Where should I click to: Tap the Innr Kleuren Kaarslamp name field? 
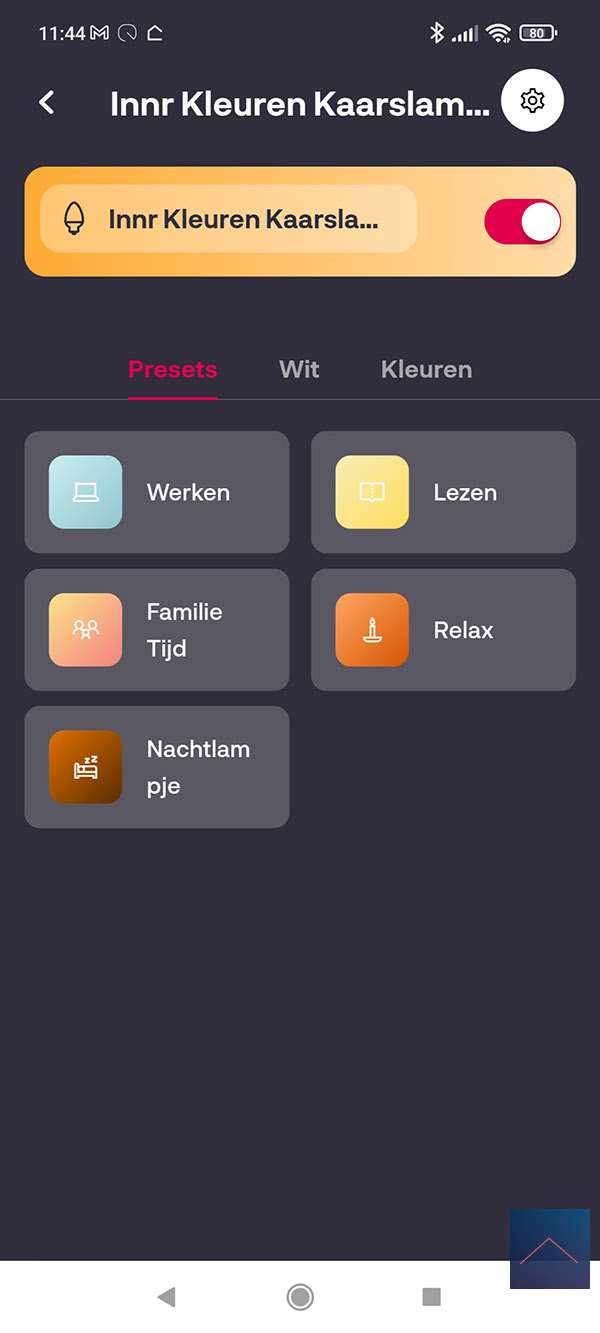[x=228, y=219]
